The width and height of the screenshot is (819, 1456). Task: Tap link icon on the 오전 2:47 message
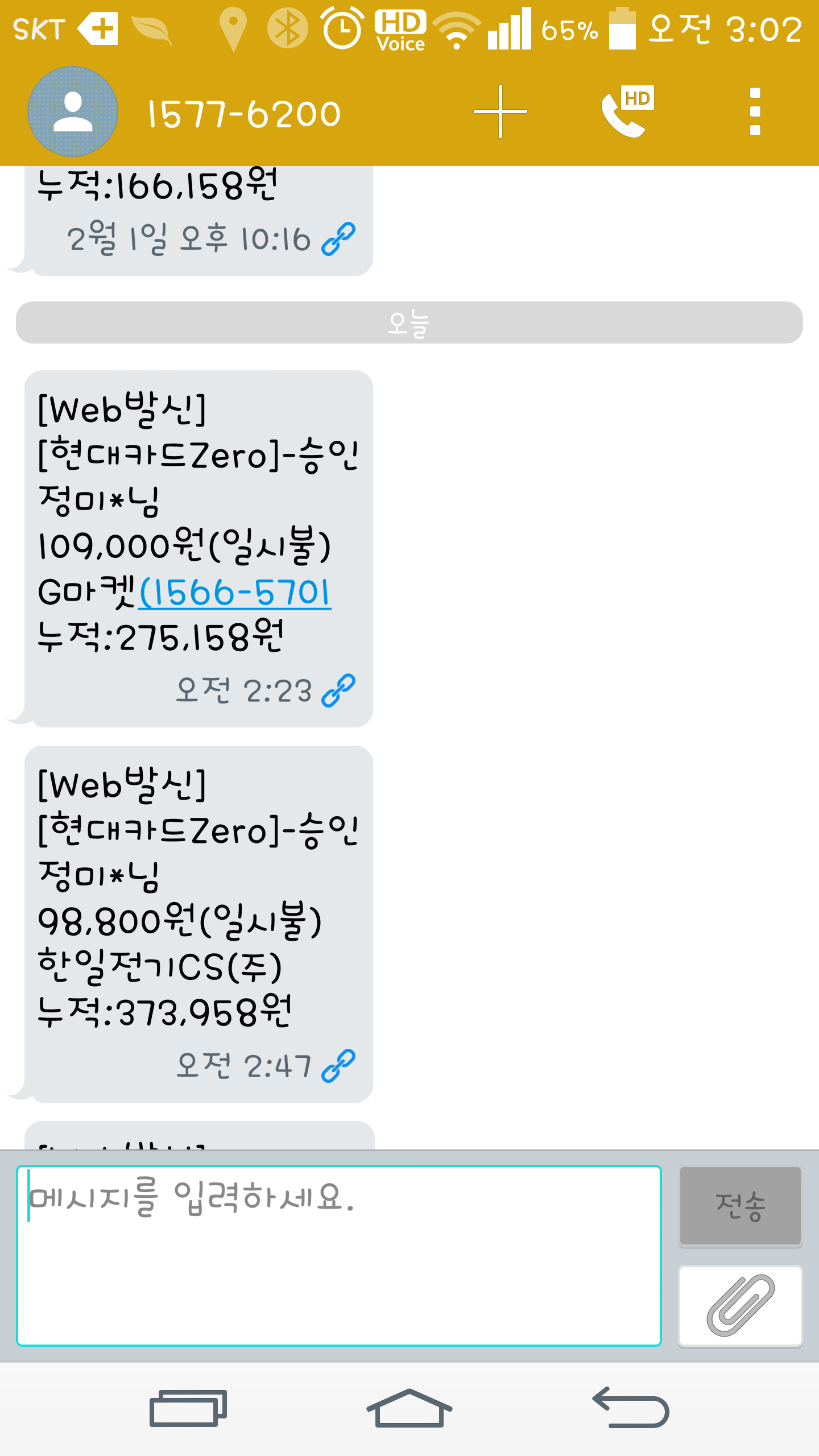pyautogui.click(x=338, y=1066)
